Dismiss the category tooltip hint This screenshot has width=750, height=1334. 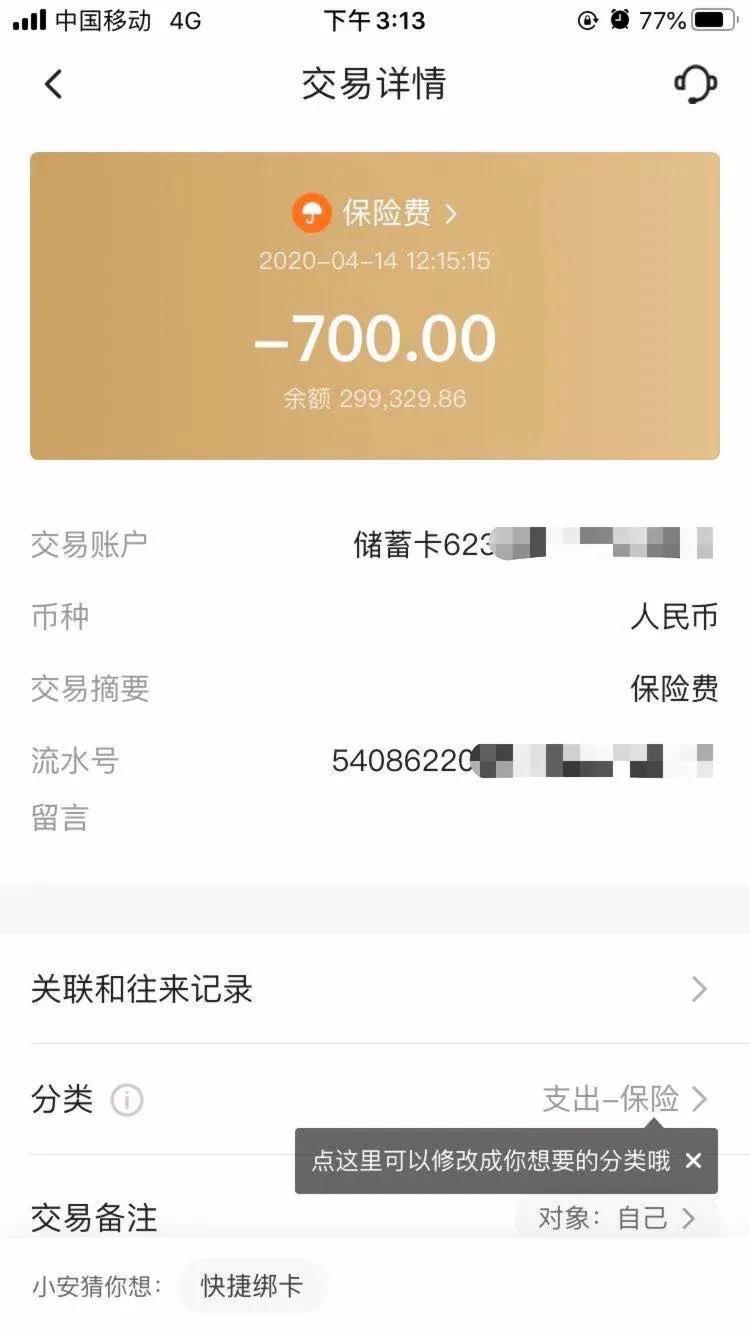[693, 1161]
